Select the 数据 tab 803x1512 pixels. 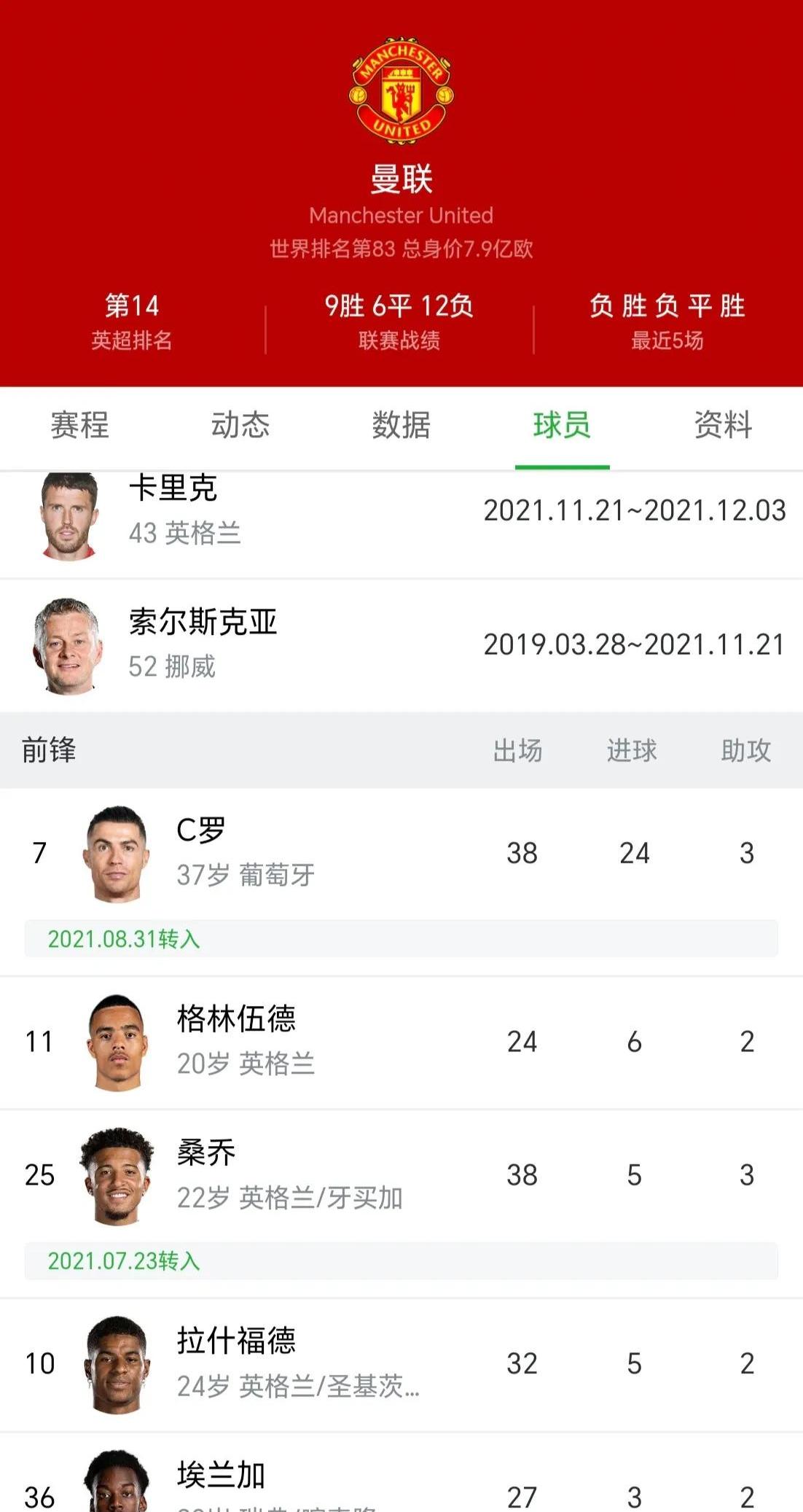pyautogui.click(x=401, y=425)
